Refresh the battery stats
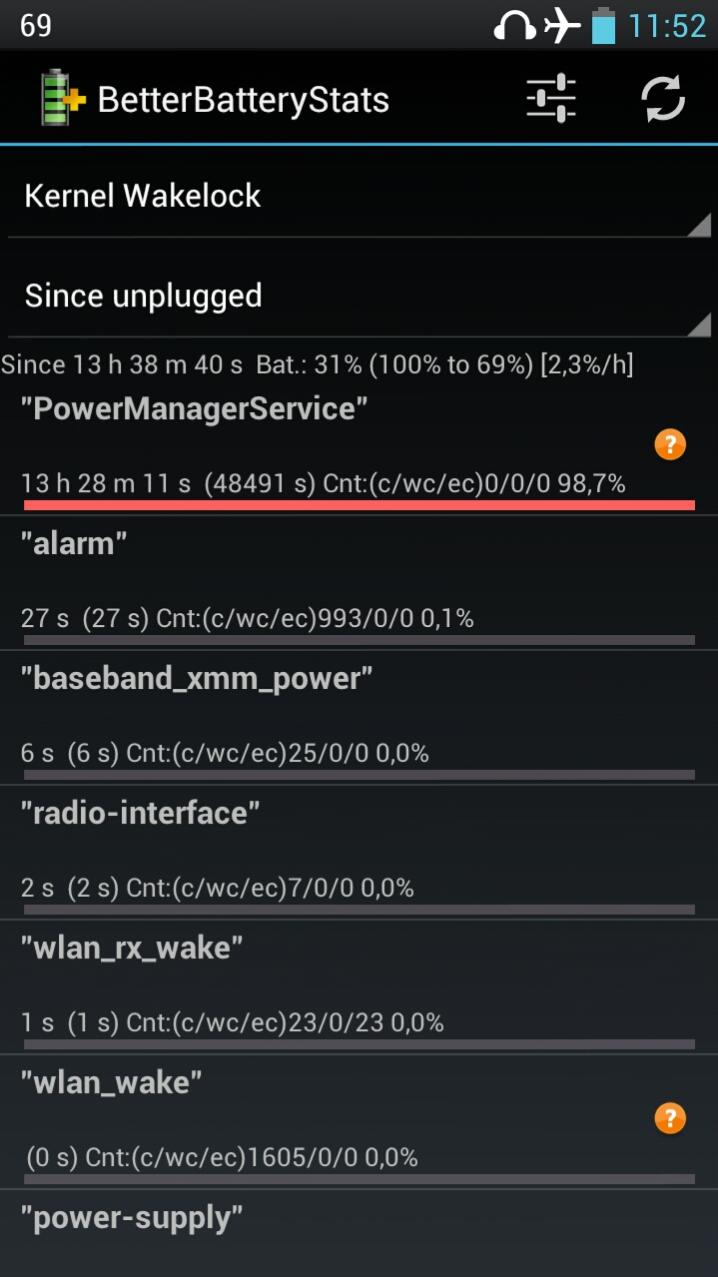 coord(663,99)
